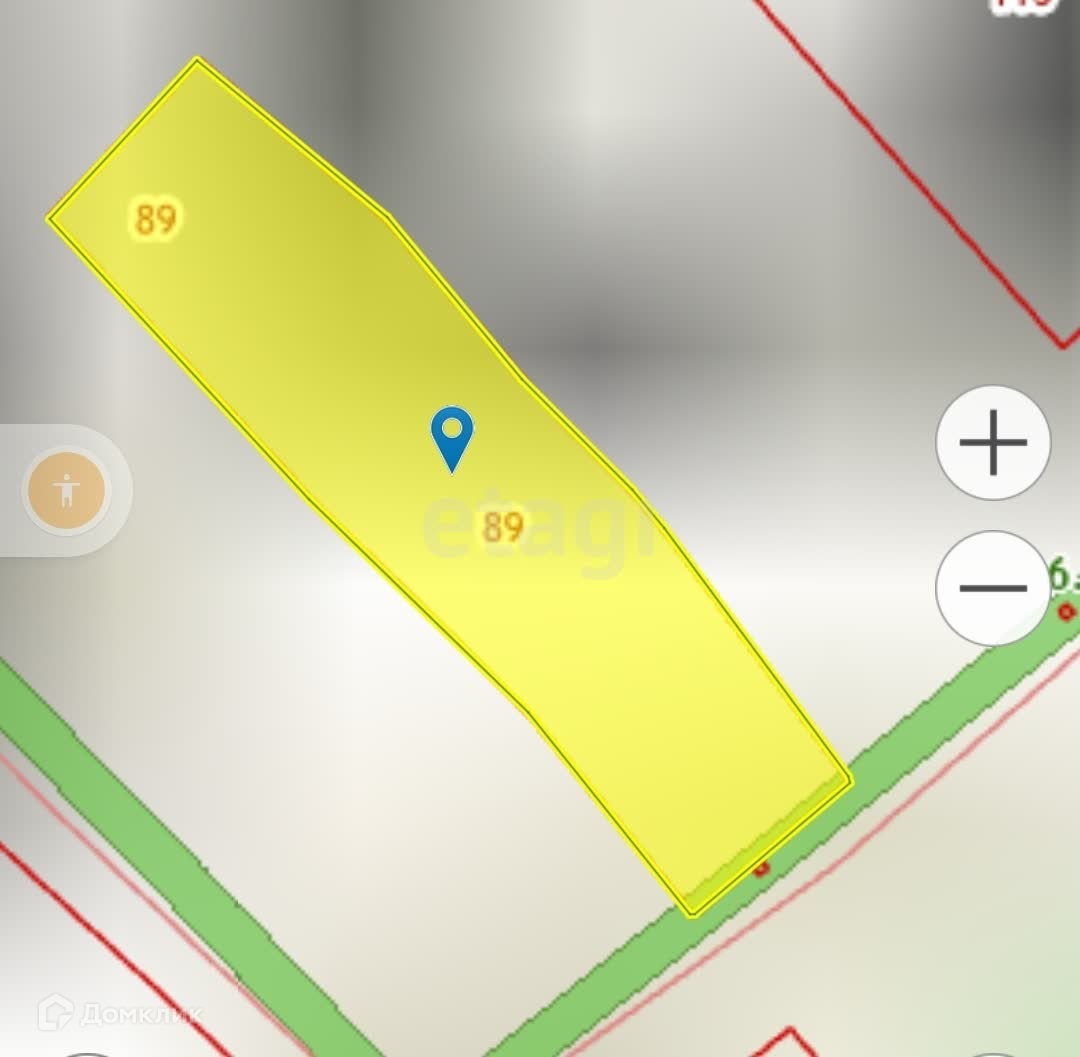Zoom out of the map

click(993, 588)
